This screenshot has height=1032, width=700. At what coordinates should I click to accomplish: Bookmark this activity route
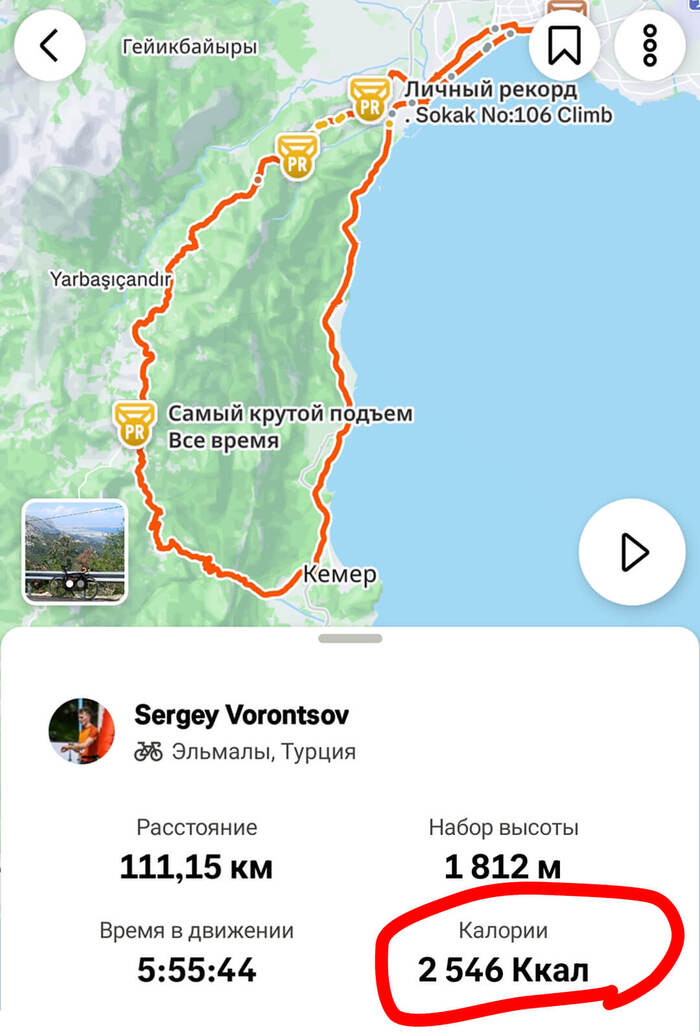pos(564,46)
